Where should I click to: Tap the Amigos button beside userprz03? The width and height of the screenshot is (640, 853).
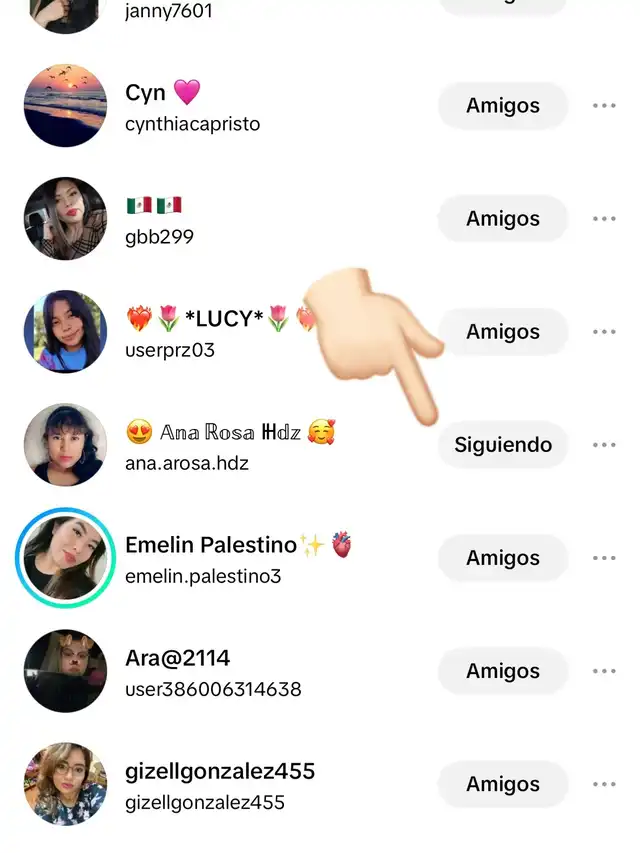(503, 332)
